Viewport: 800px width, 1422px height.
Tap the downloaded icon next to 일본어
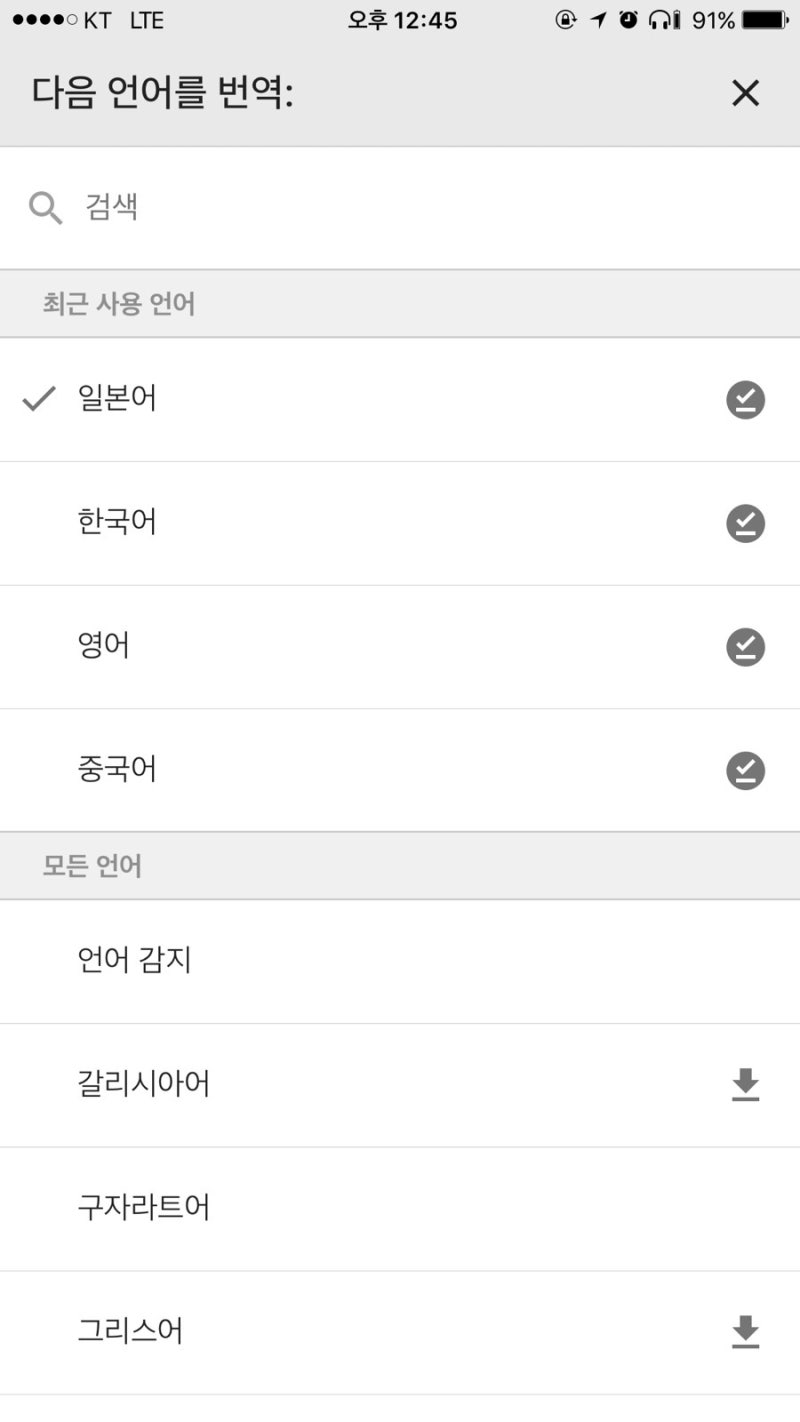click(745, 400)
